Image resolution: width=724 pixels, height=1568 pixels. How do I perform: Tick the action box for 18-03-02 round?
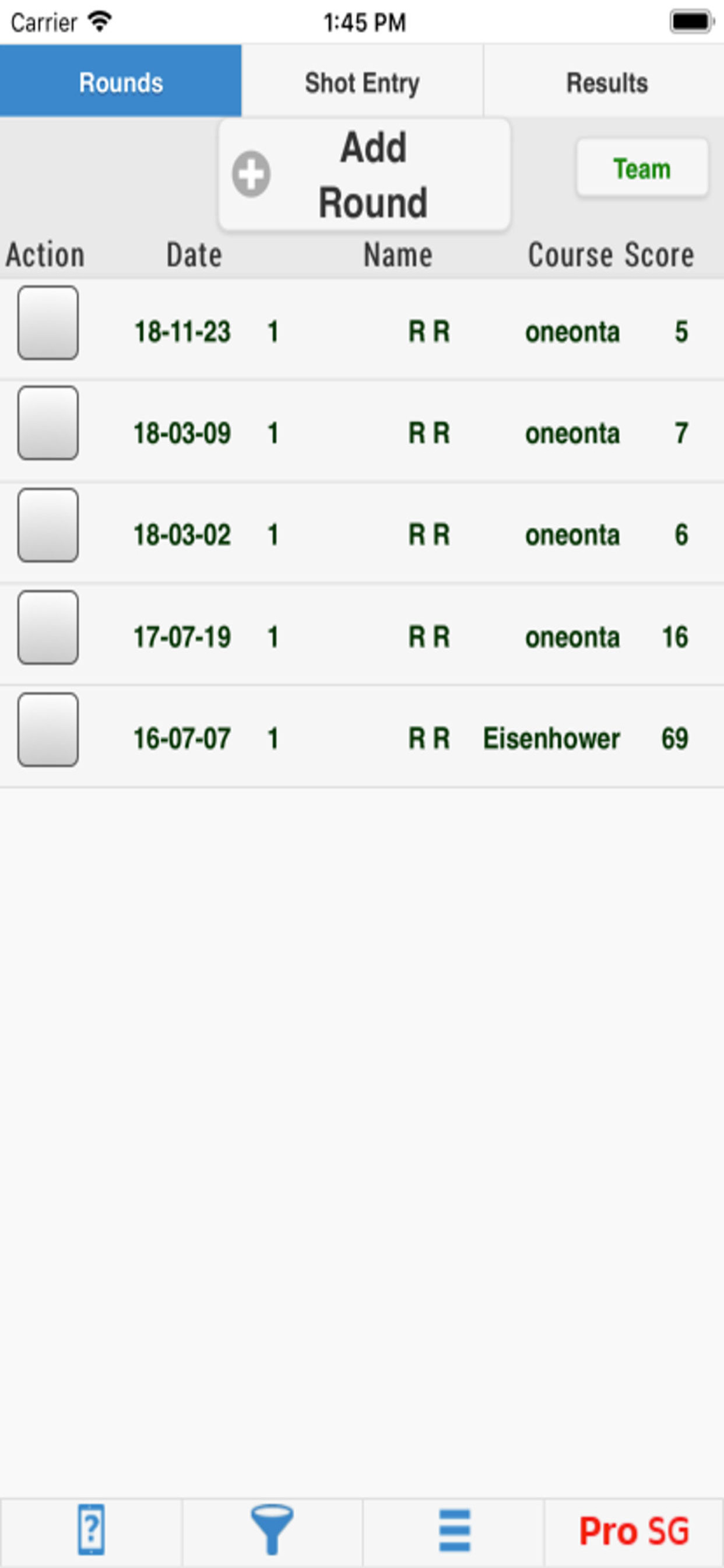click(48, 524)
